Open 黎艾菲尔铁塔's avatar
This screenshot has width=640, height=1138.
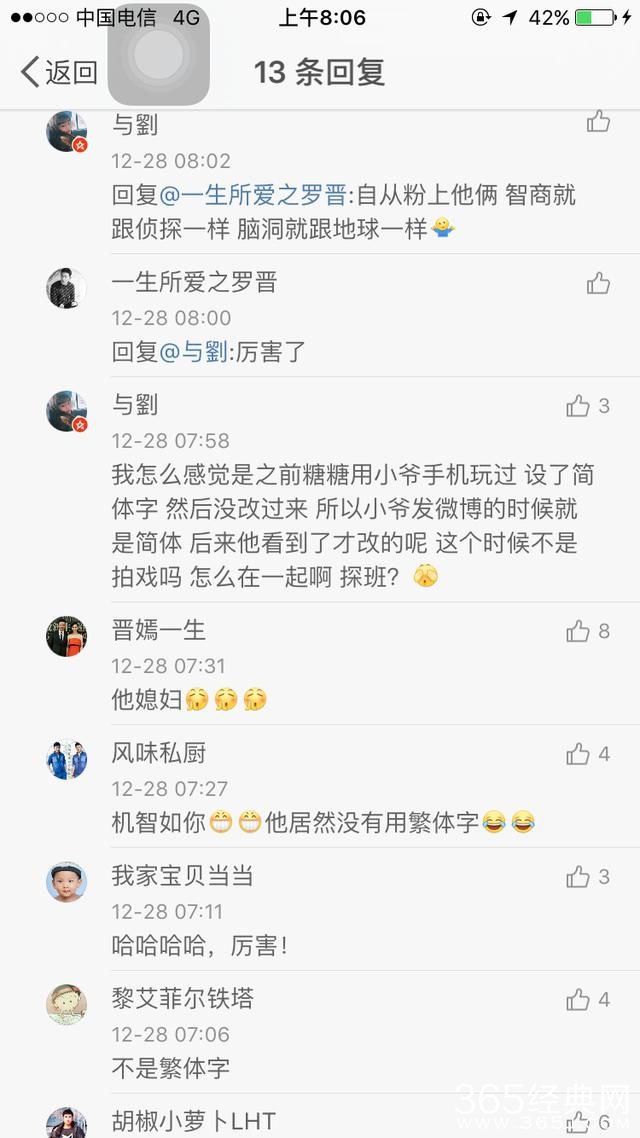pyautogui.click(x=67, y=1004)
